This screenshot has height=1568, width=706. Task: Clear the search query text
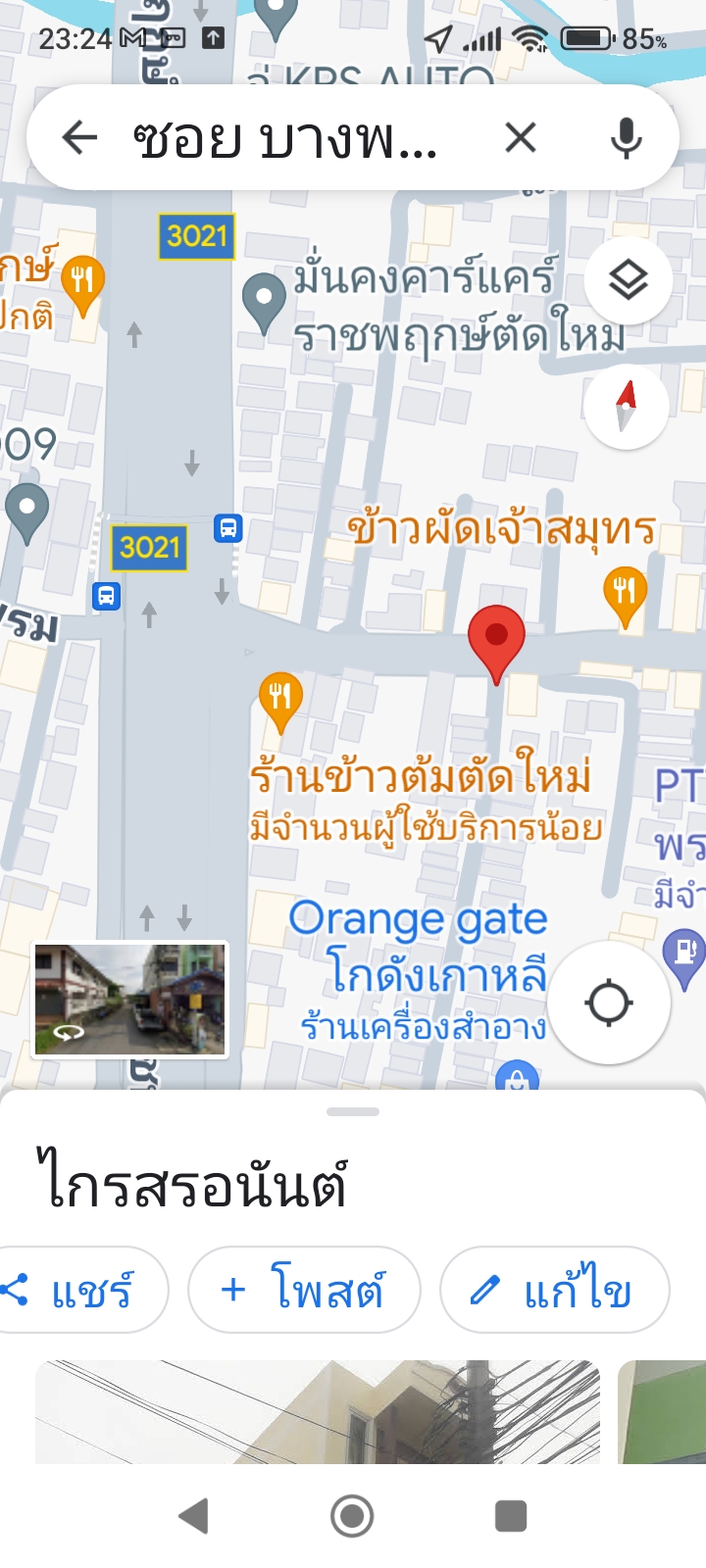pyautogui.click(x=521, y=138)
